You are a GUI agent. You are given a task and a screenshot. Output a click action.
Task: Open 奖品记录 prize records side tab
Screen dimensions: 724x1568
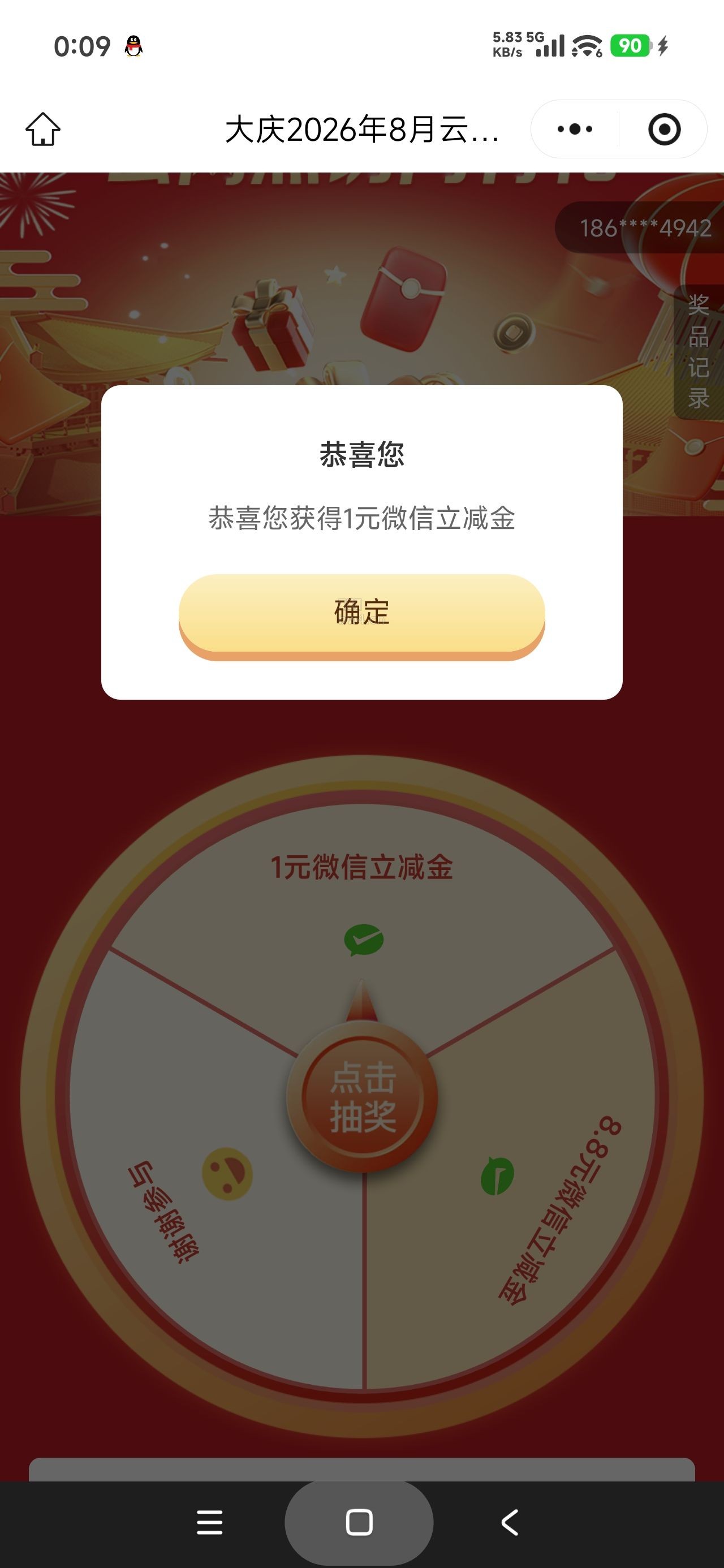[699, 351]
